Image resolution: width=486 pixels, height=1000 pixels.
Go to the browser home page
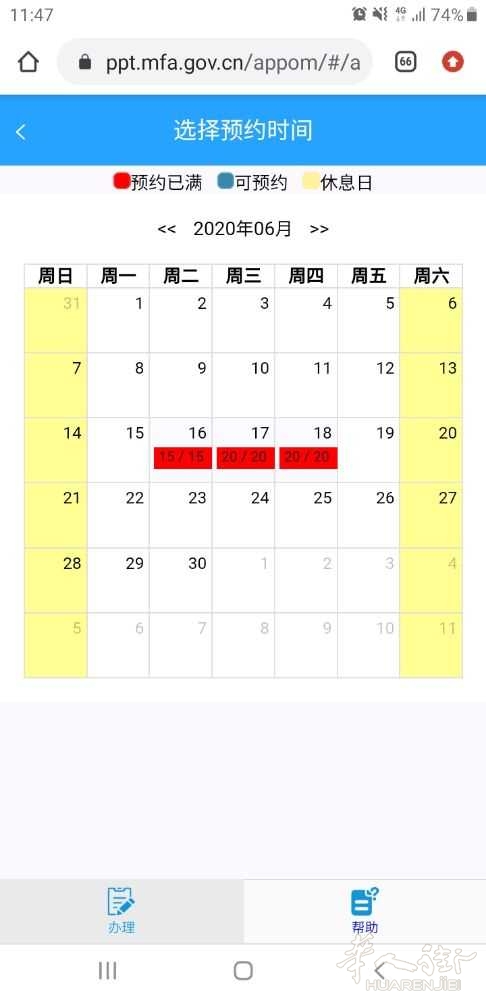tap(28, 62)
